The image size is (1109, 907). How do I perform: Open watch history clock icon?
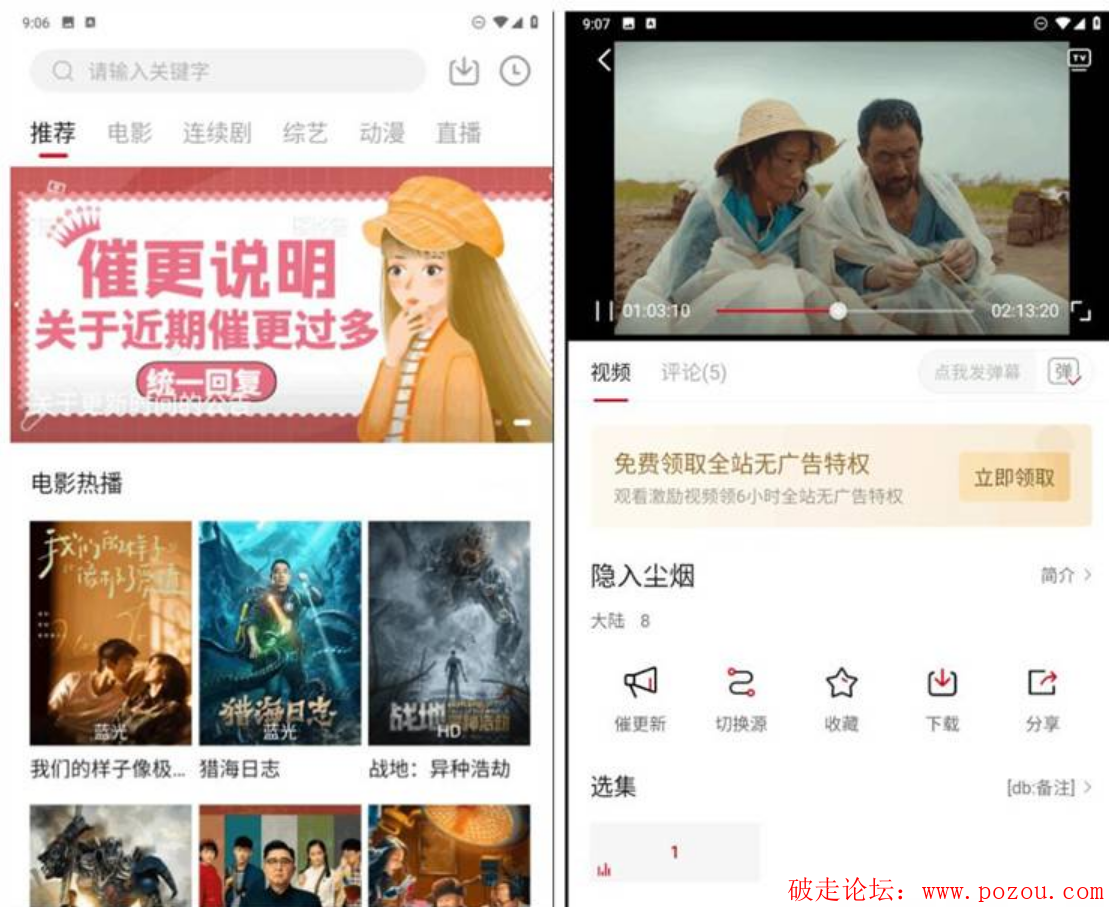click(x=515, y=71)
